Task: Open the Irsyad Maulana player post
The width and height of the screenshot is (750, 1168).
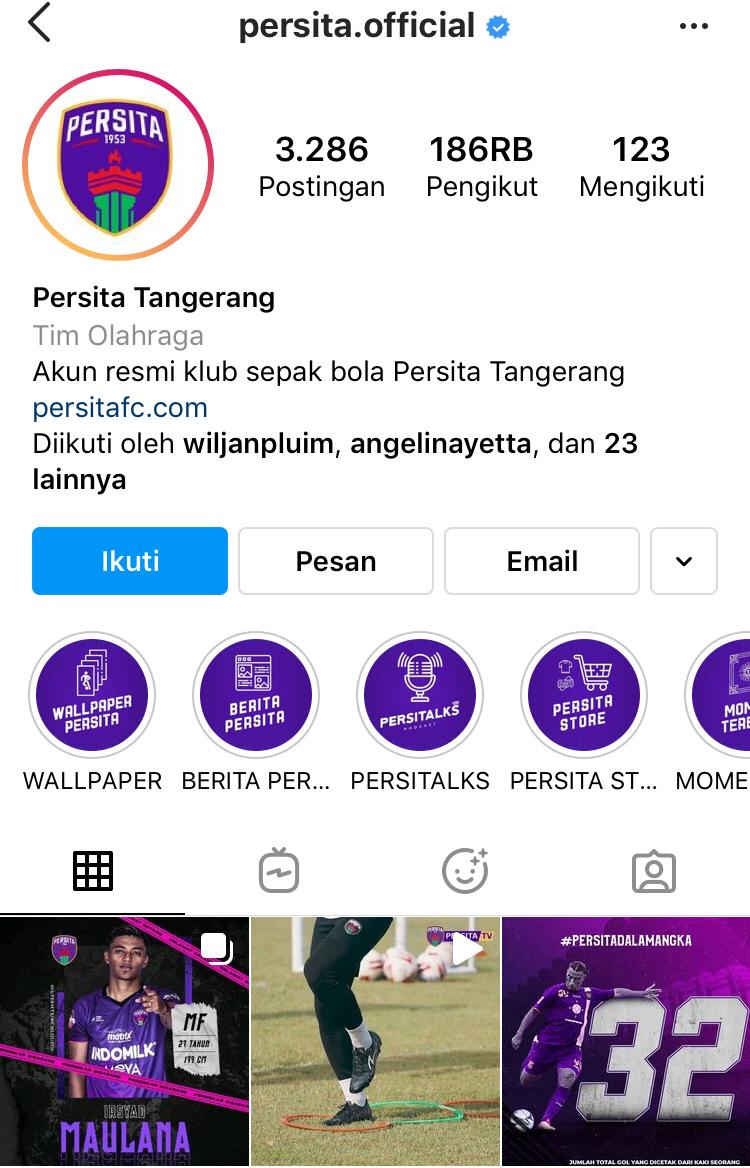Action: click(x=124, y=1040)
